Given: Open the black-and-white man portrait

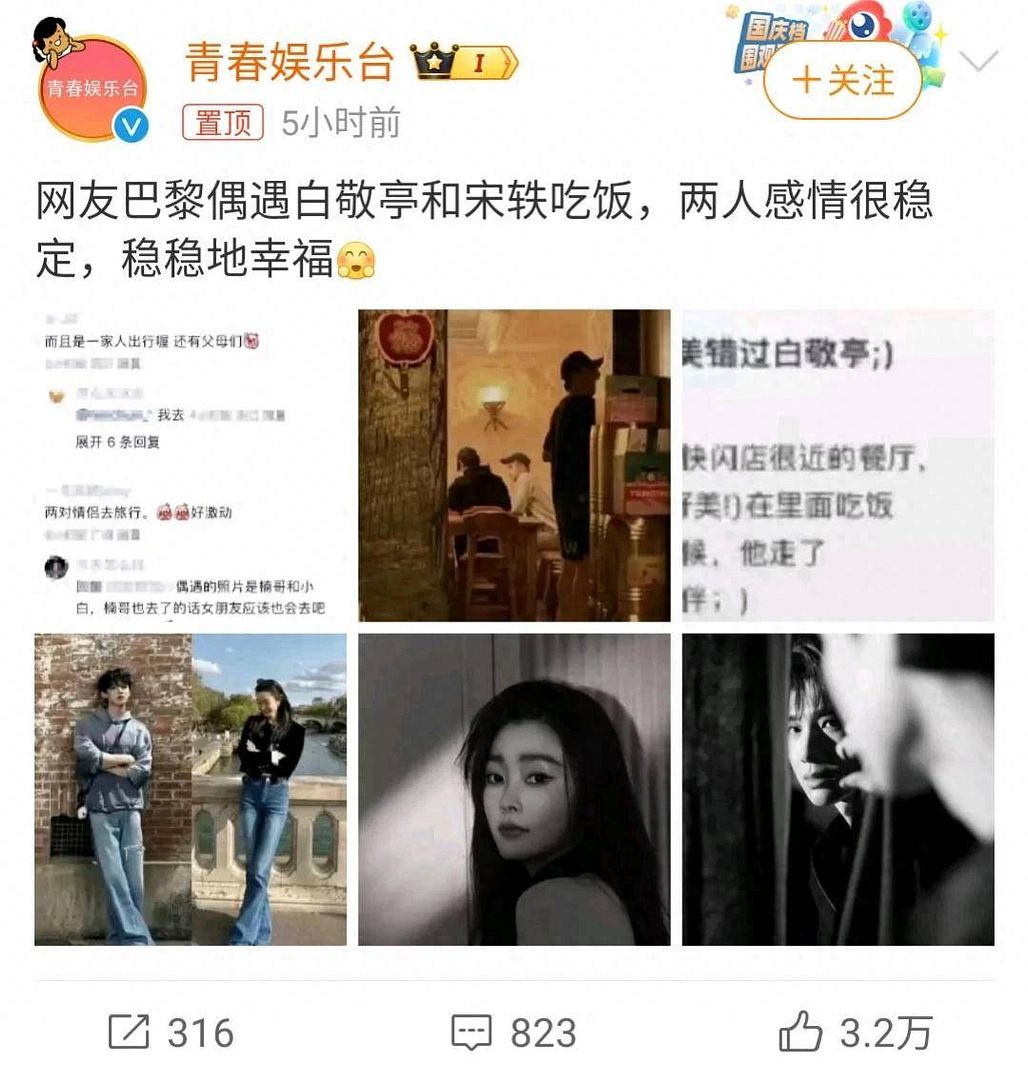Looking at the screenshot, I should (x=838, y=789).
